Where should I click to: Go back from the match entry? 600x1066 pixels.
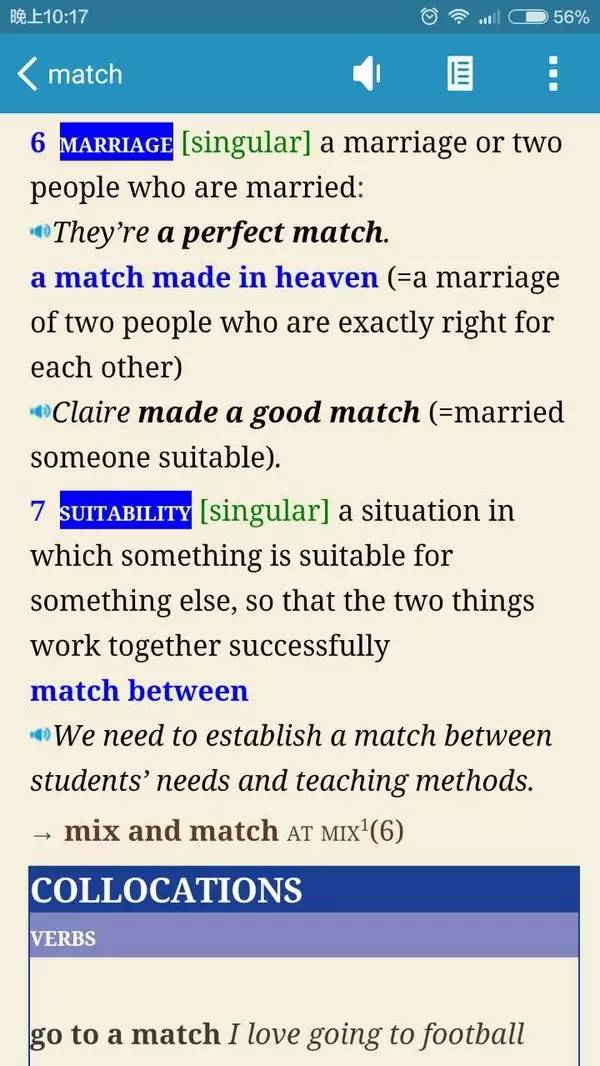coord(28,74)
